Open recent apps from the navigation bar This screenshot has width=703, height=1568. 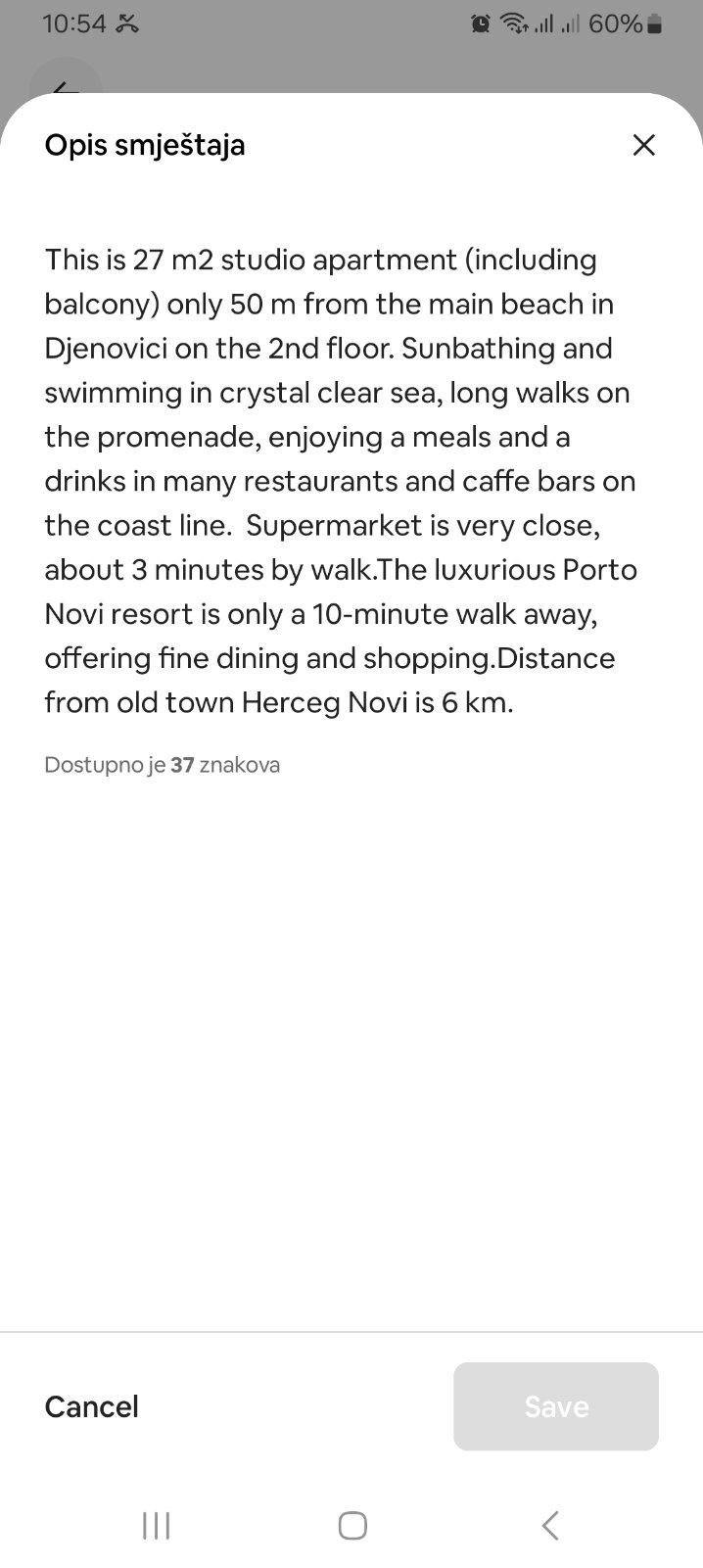157,1525
